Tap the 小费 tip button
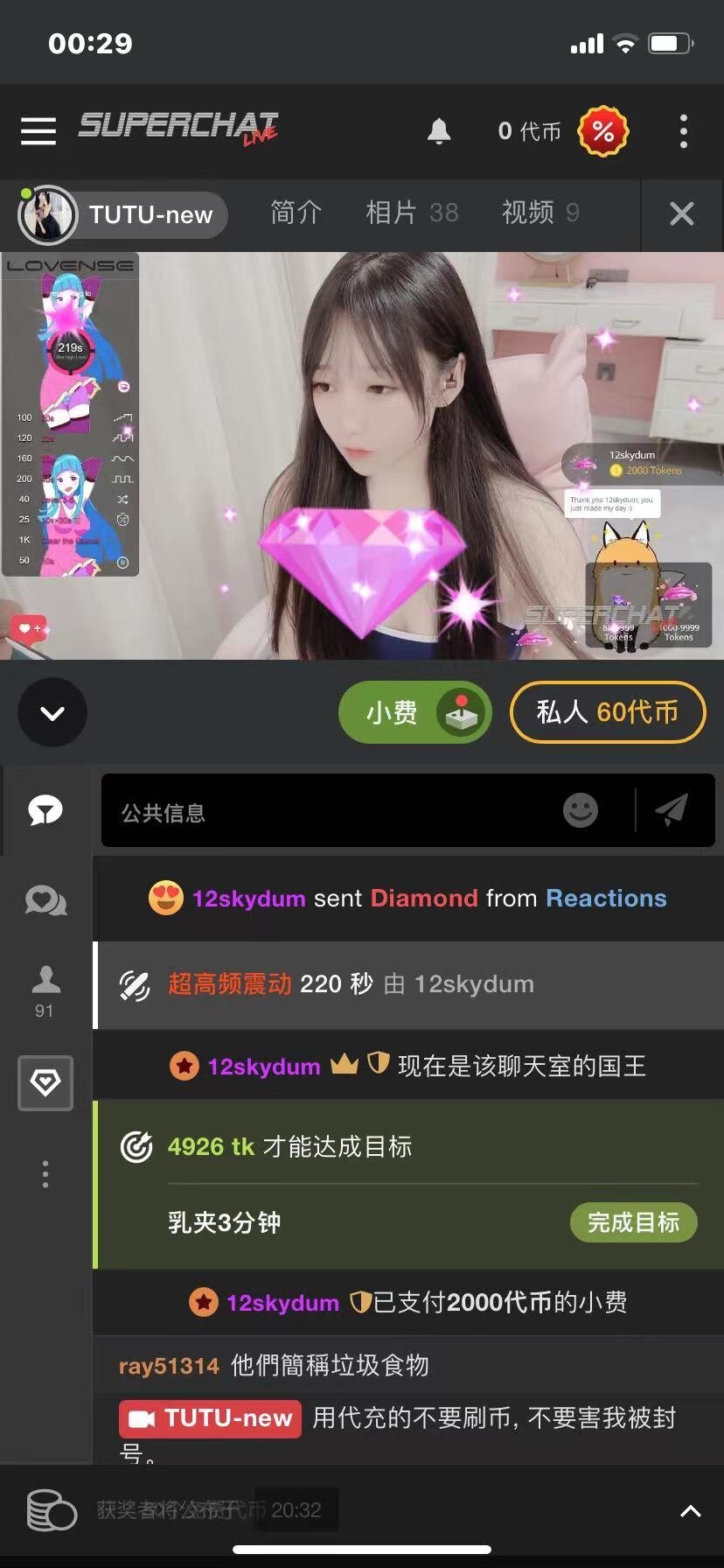This screenshot has height=1568, width=724. tap(414, 712)
